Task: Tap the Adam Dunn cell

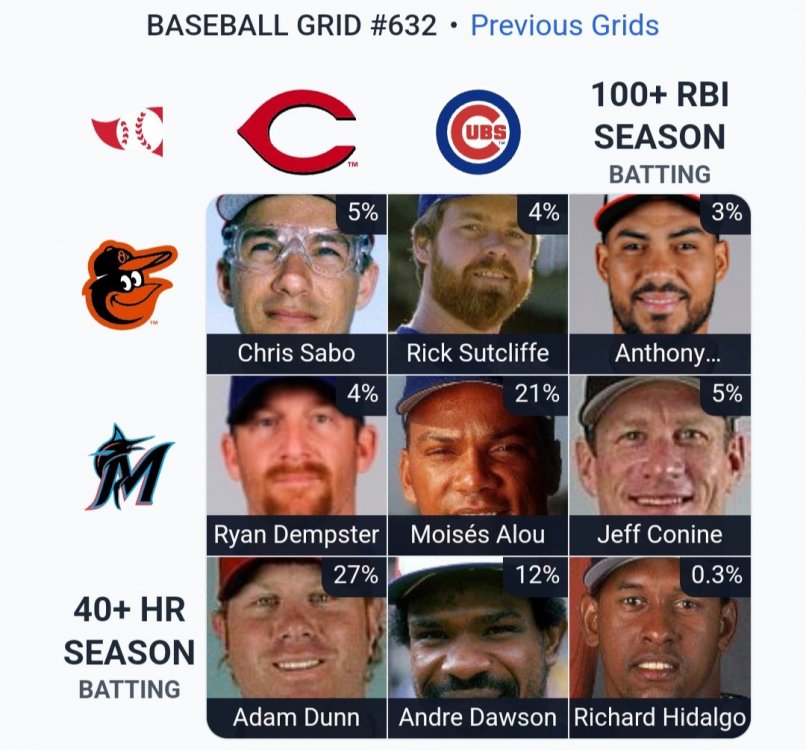Action: pyautogui.click(x=296, y=646)
